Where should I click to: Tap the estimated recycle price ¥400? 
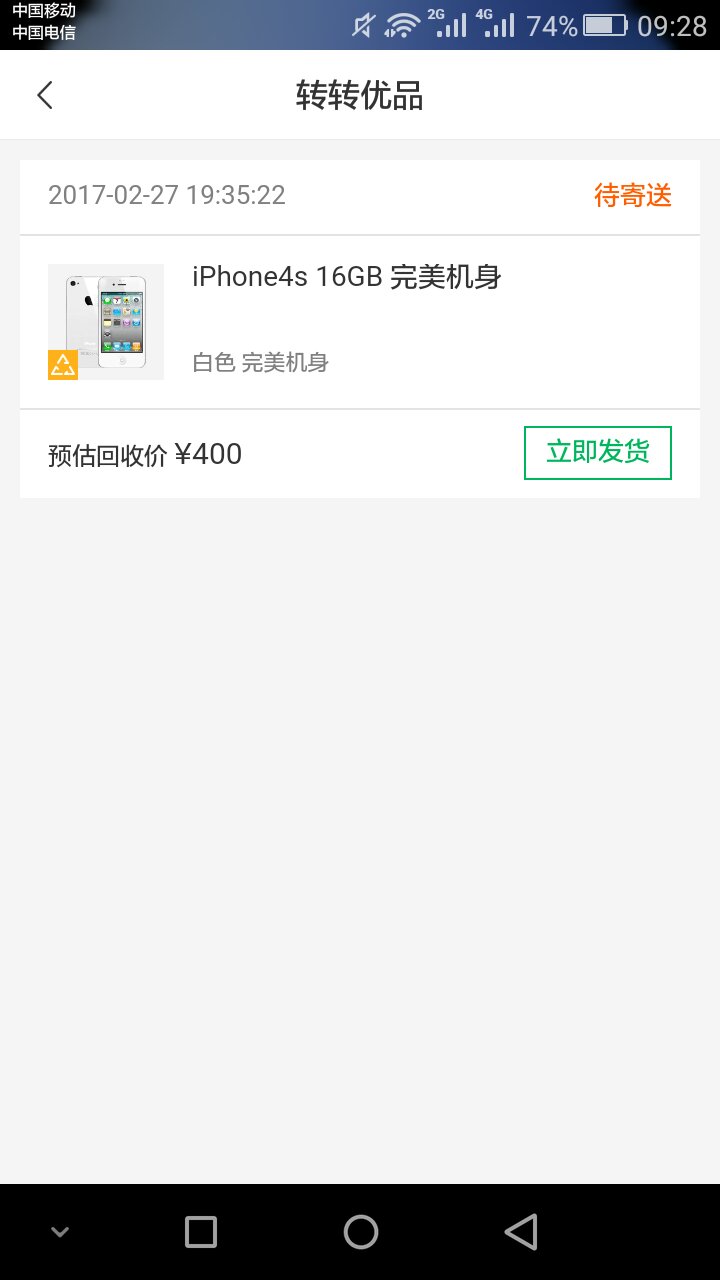tap(143, 454)
